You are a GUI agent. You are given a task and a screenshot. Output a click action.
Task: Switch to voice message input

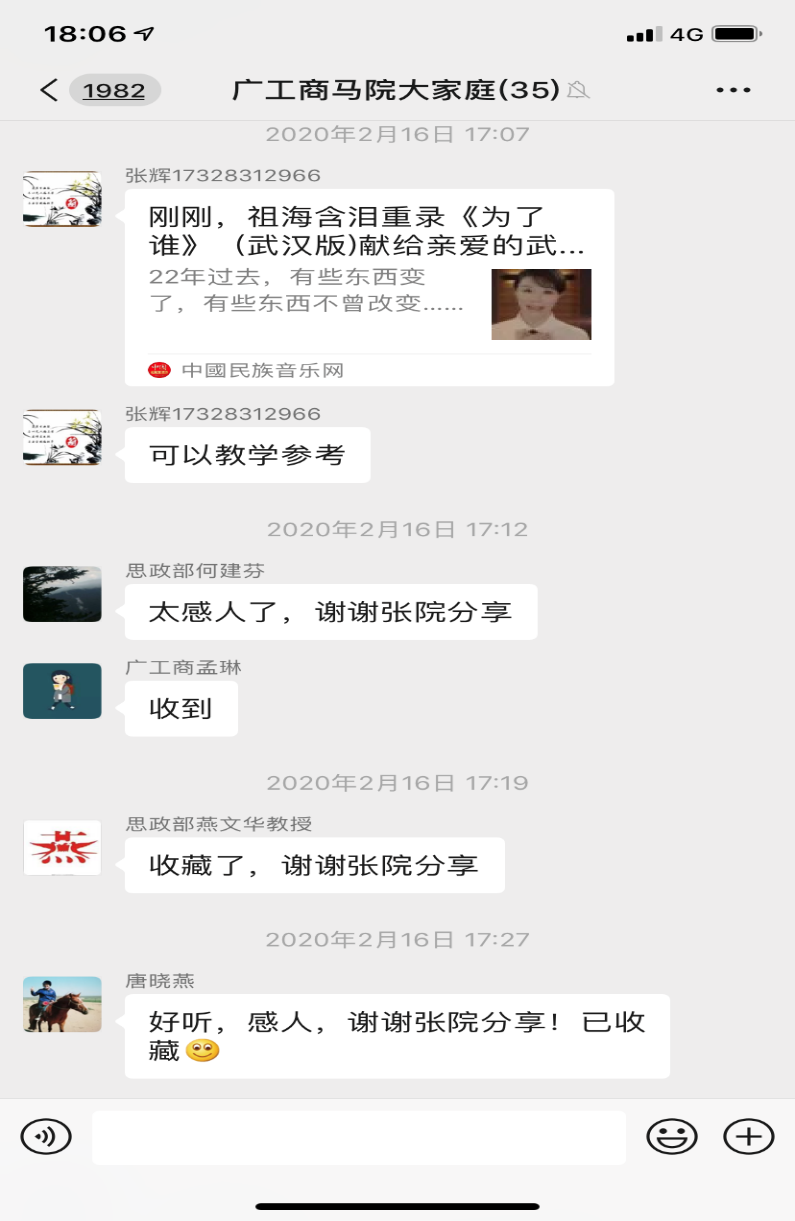pos(46,1137)
